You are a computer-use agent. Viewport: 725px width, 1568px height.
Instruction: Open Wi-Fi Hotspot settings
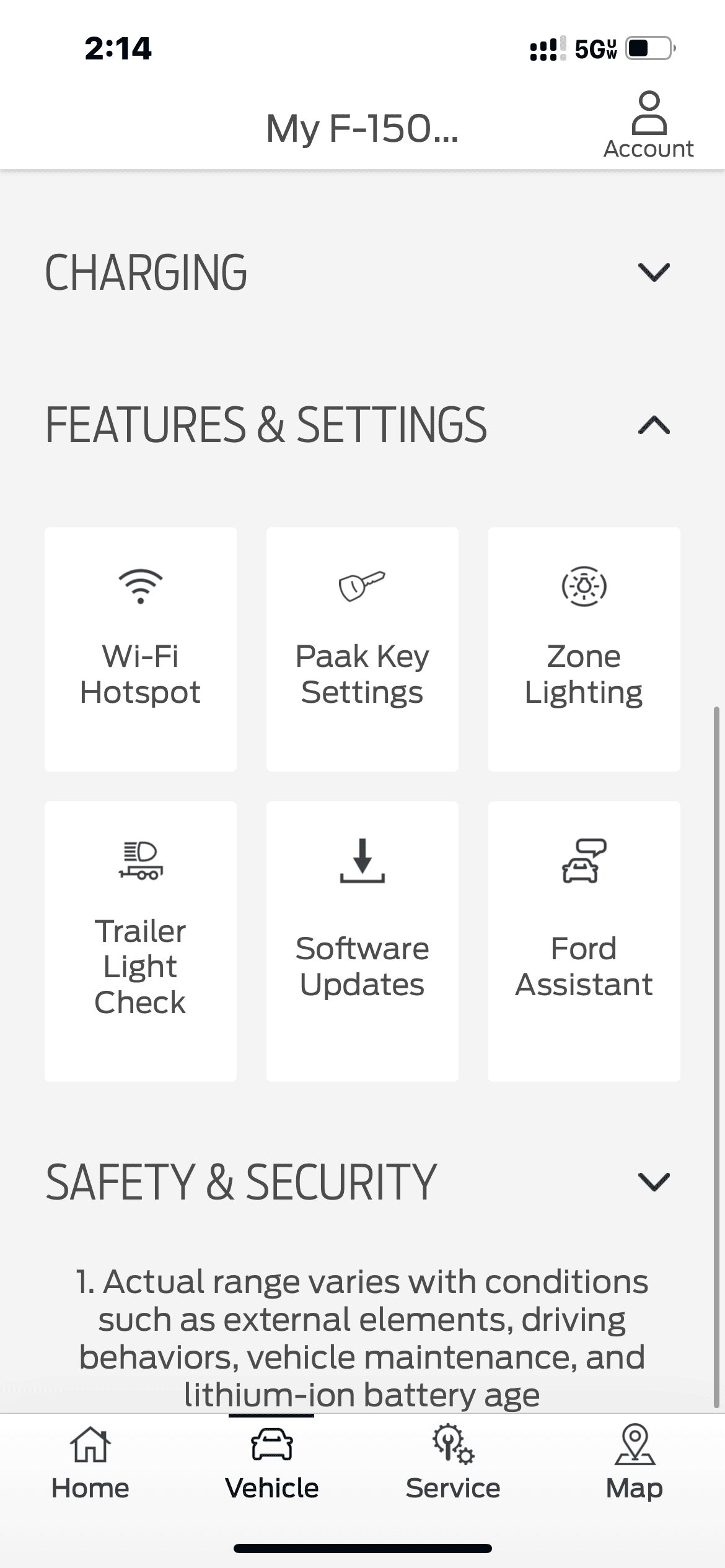click(141, 649)
